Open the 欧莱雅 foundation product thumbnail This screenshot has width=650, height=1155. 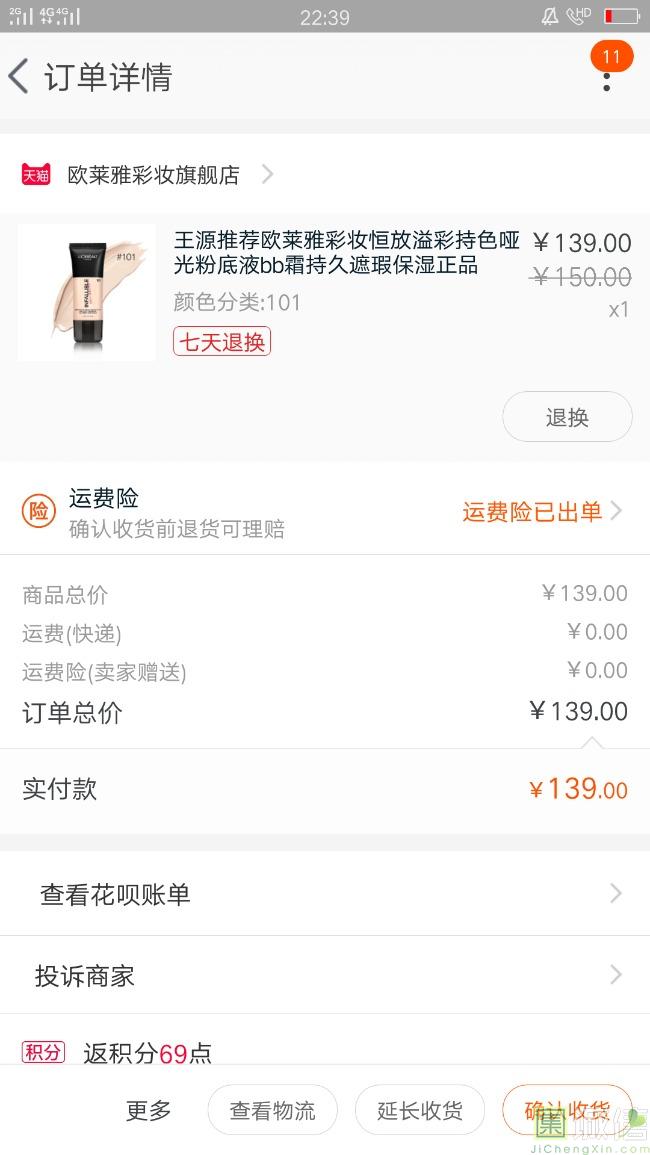click(87, 292)
